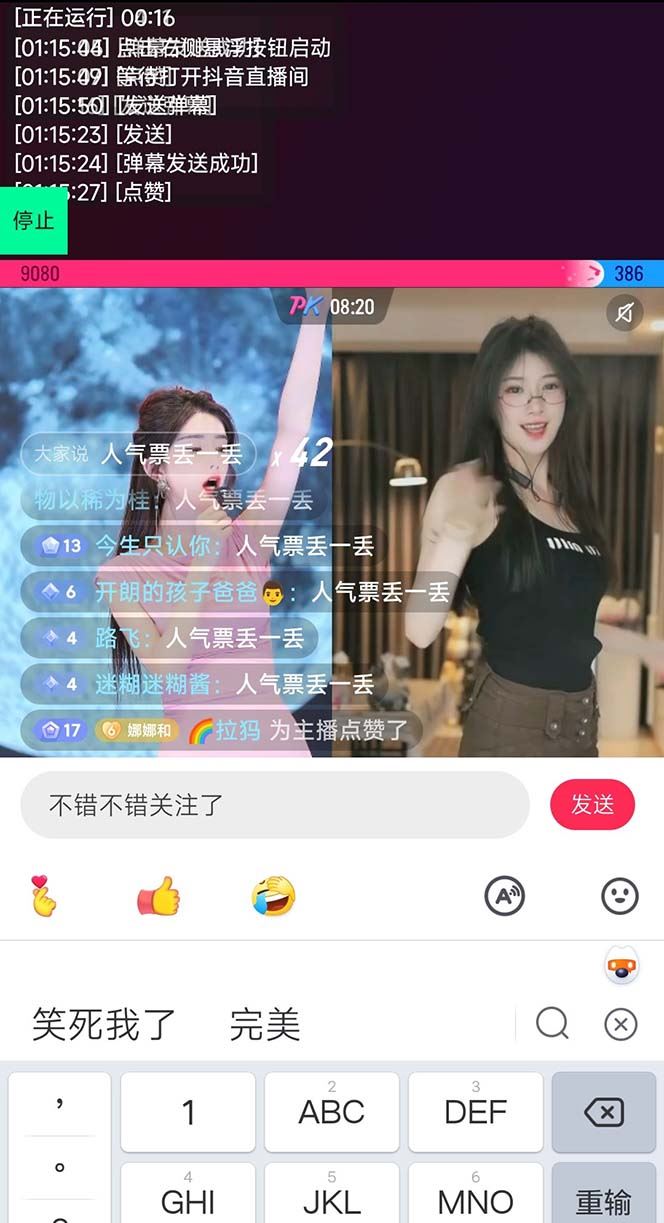This screenshot has width=664, height=1223.
Task: Tap the ABC key
Action: pyautogui.click(x=331, y=1112)
